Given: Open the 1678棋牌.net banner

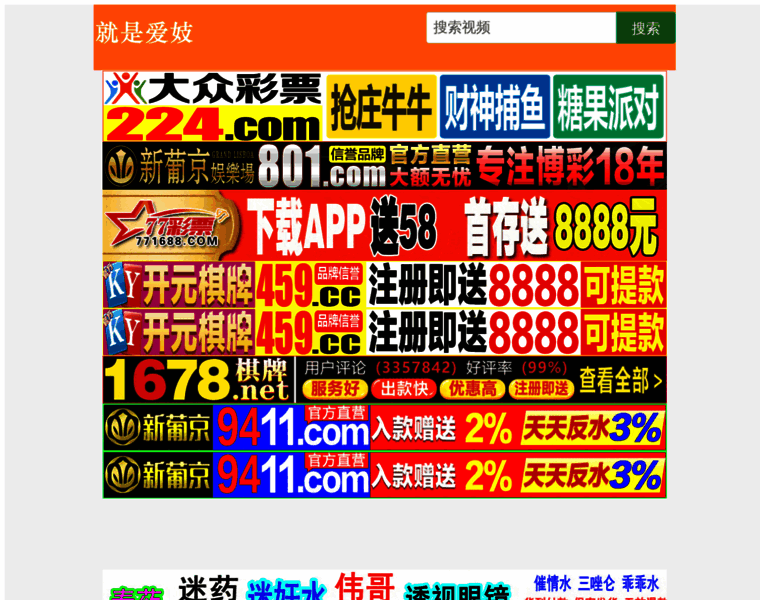Looking at the screenshot, I should [384, 380].
